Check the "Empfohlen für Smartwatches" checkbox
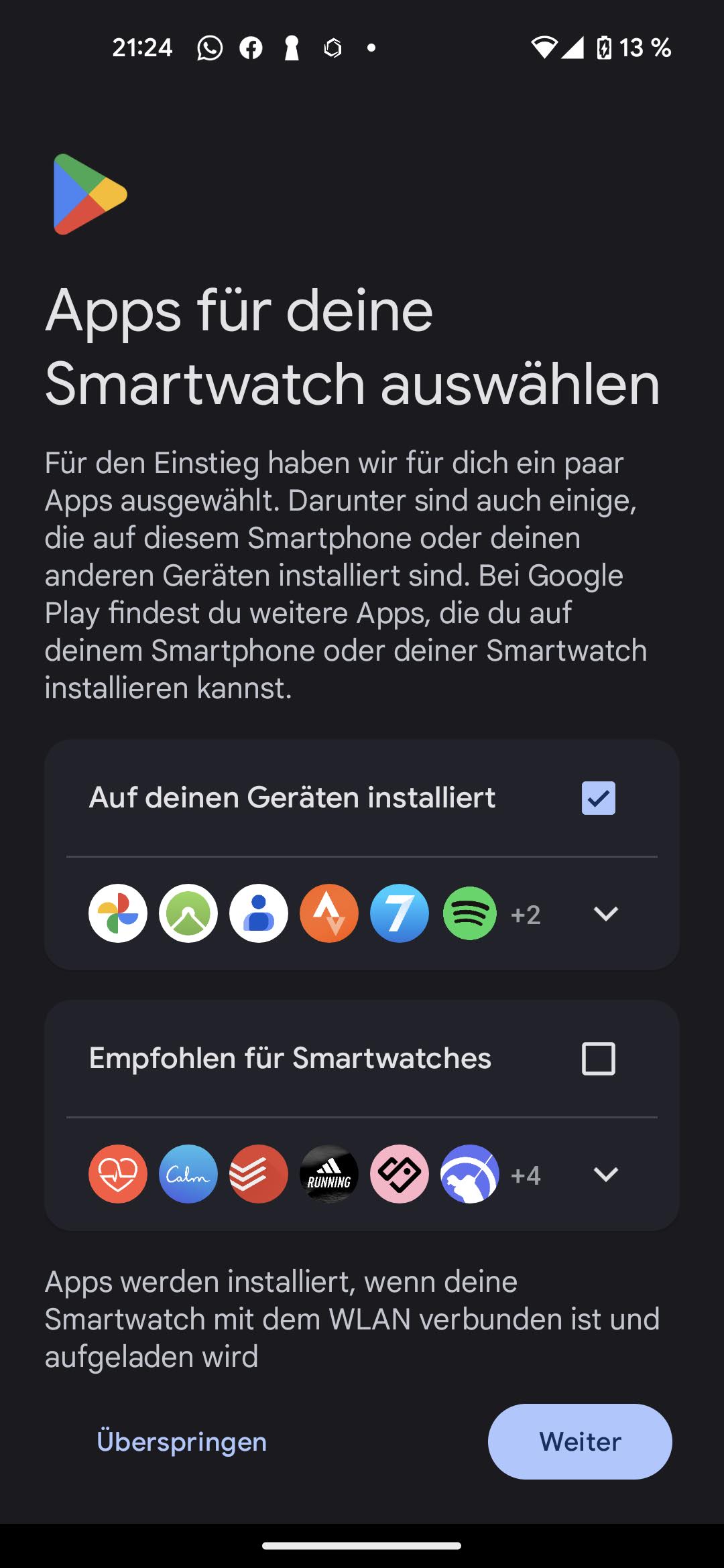 coord(598,1059)
